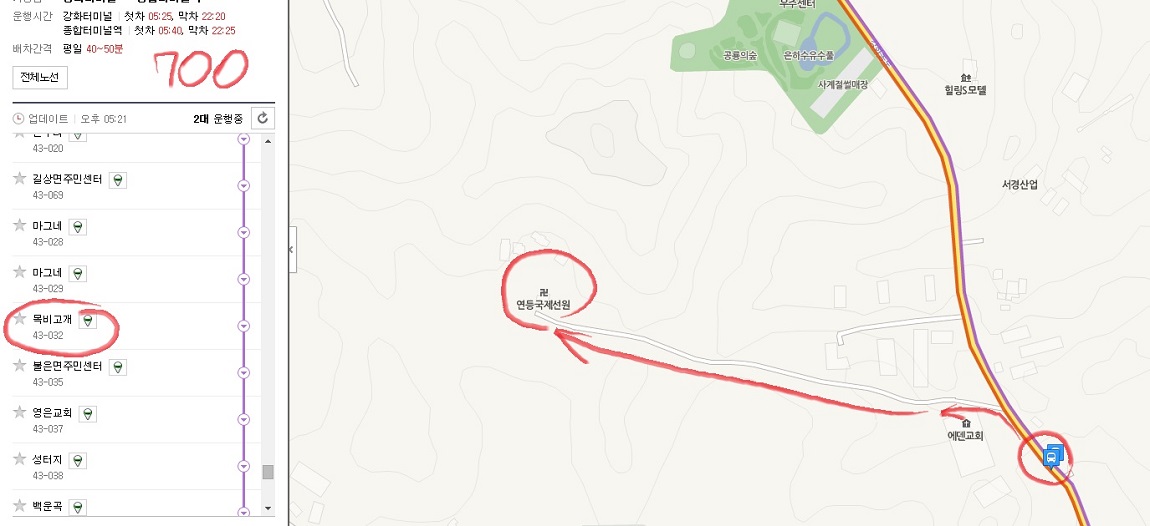
Task: Open the 마그네 43-028 stop
Action: tap(47, 227)
